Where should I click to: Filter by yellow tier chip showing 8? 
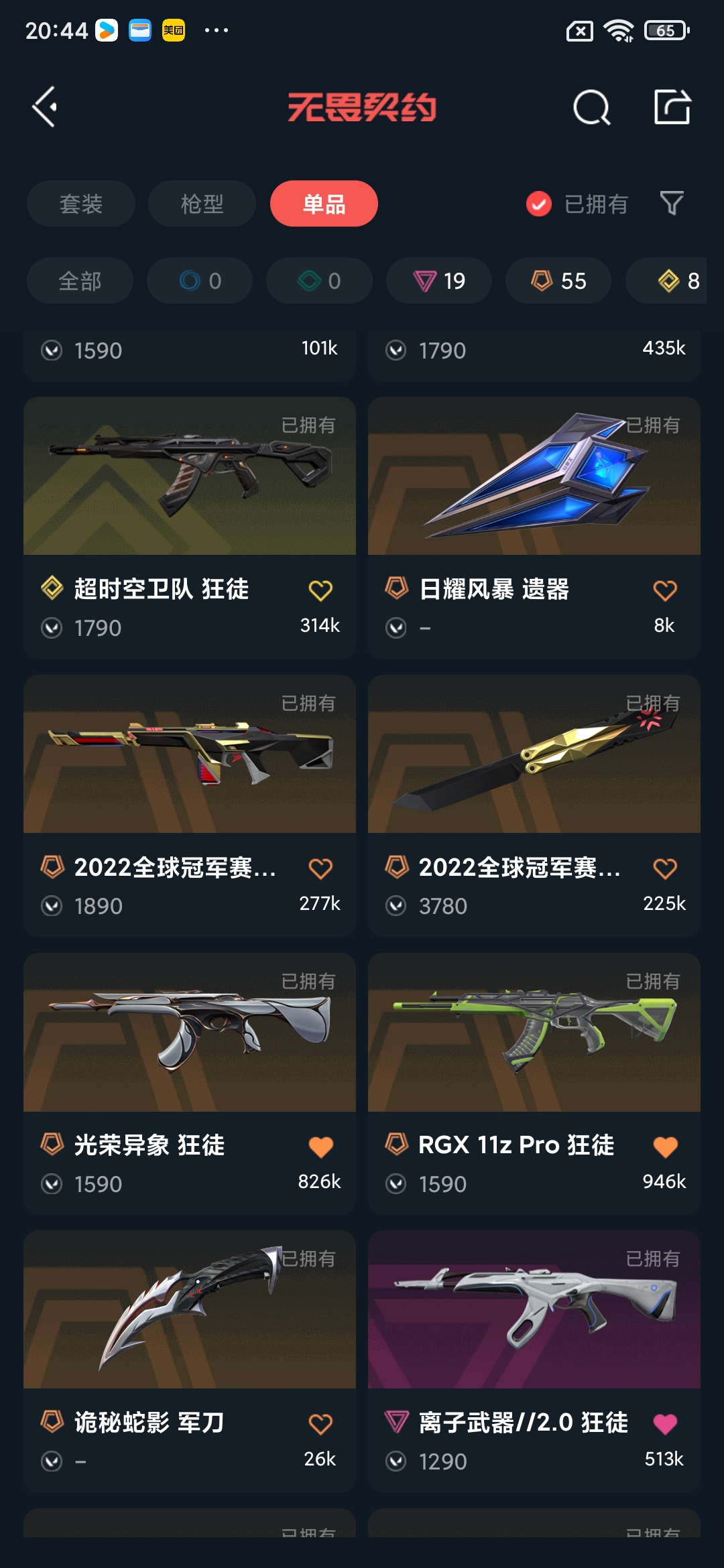click(677, 281)
